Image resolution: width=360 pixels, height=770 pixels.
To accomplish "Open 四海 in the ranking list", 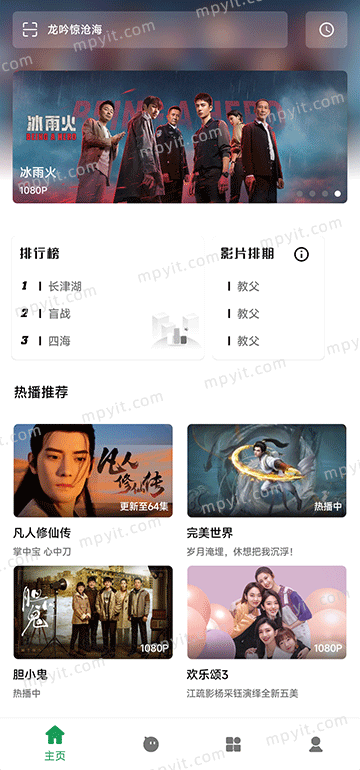I will pos(59,340).
